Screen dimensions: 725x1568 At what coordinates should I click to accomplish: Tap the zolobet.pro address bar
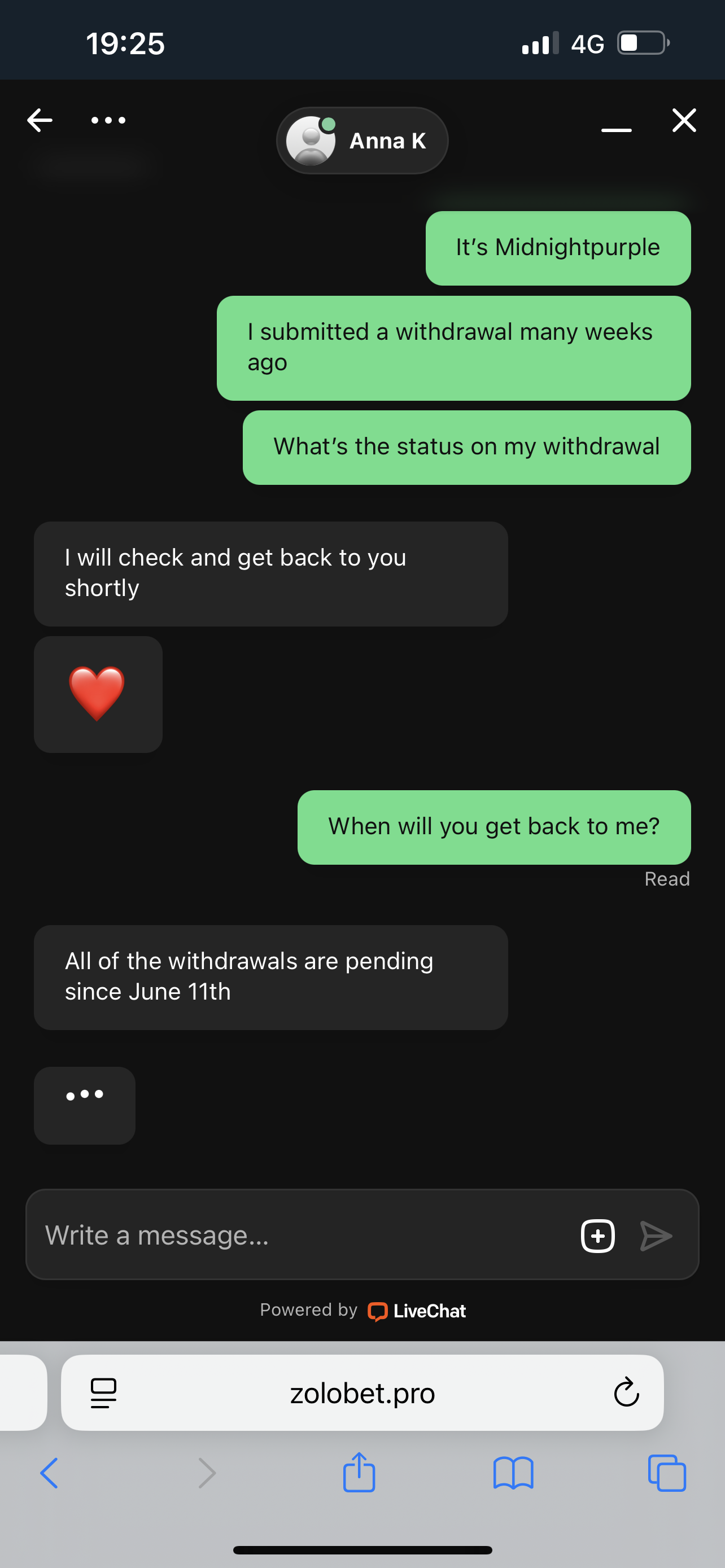pos(362,1392)
